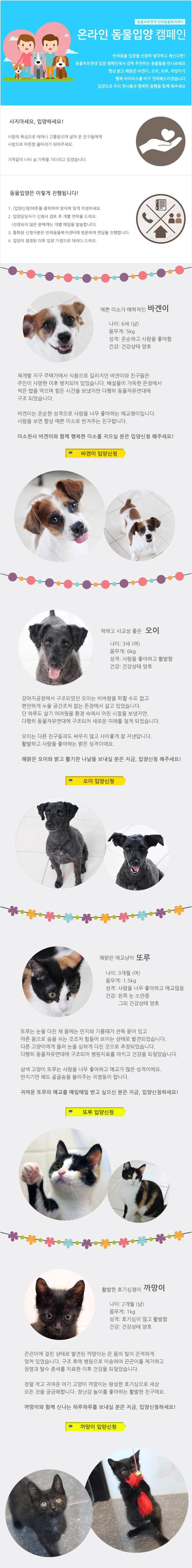Open the 또루 입양신청 button
The height and width of the screenshot is (1568, 192).
pyautogui.click(x=95, y=1112)
